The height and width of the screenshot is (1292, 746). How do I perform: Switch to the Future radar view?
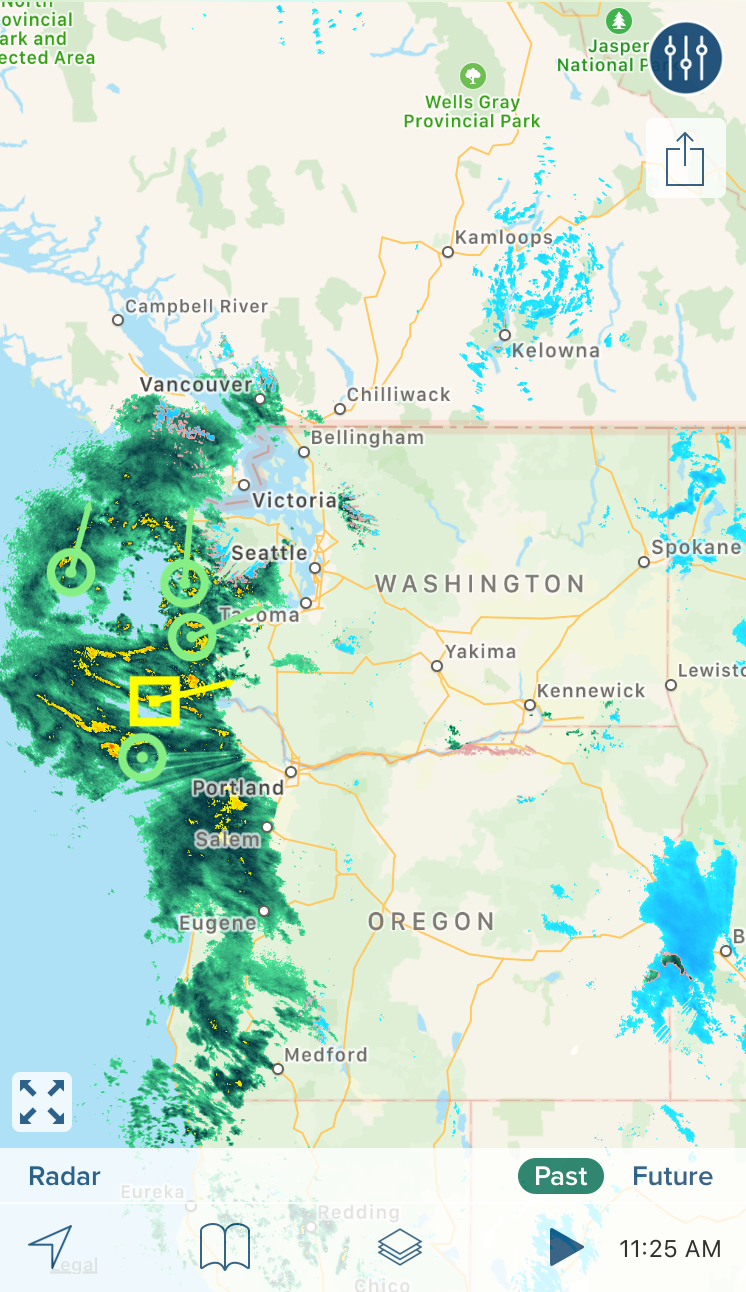tap(673, 1176)
